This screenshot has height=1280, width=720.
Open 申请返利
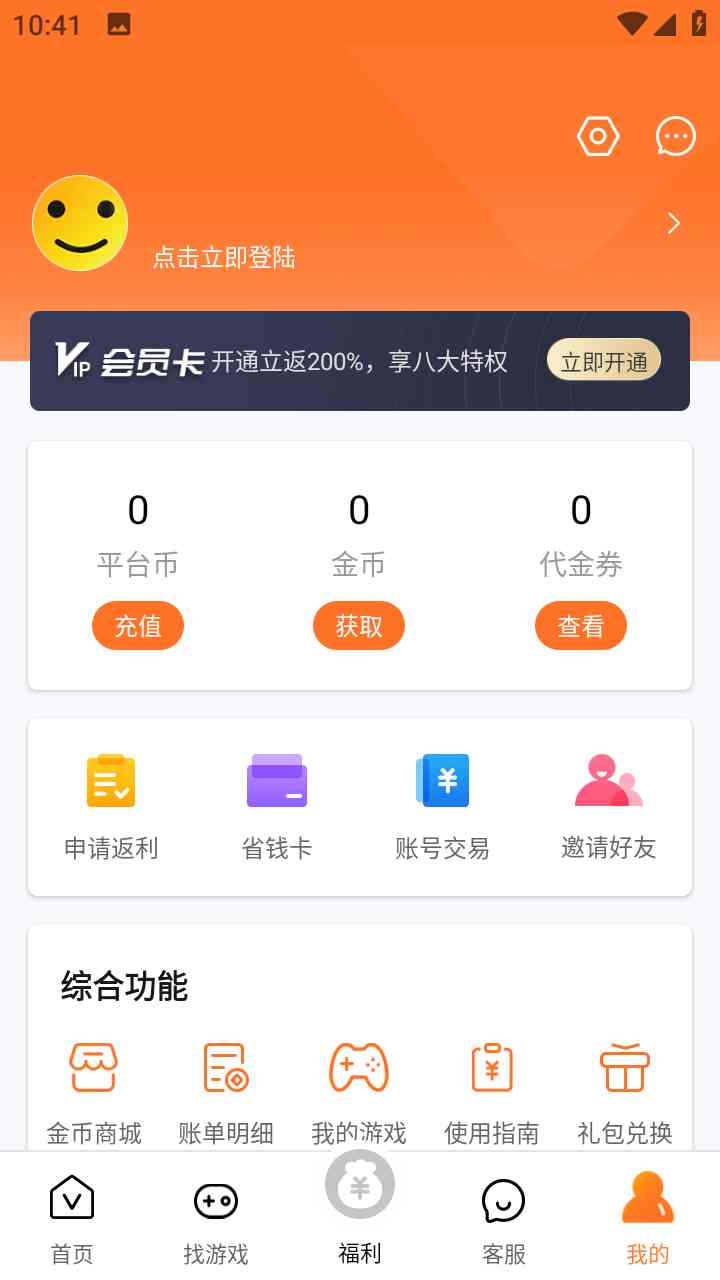pyautogui.click(x=111, y=806)
